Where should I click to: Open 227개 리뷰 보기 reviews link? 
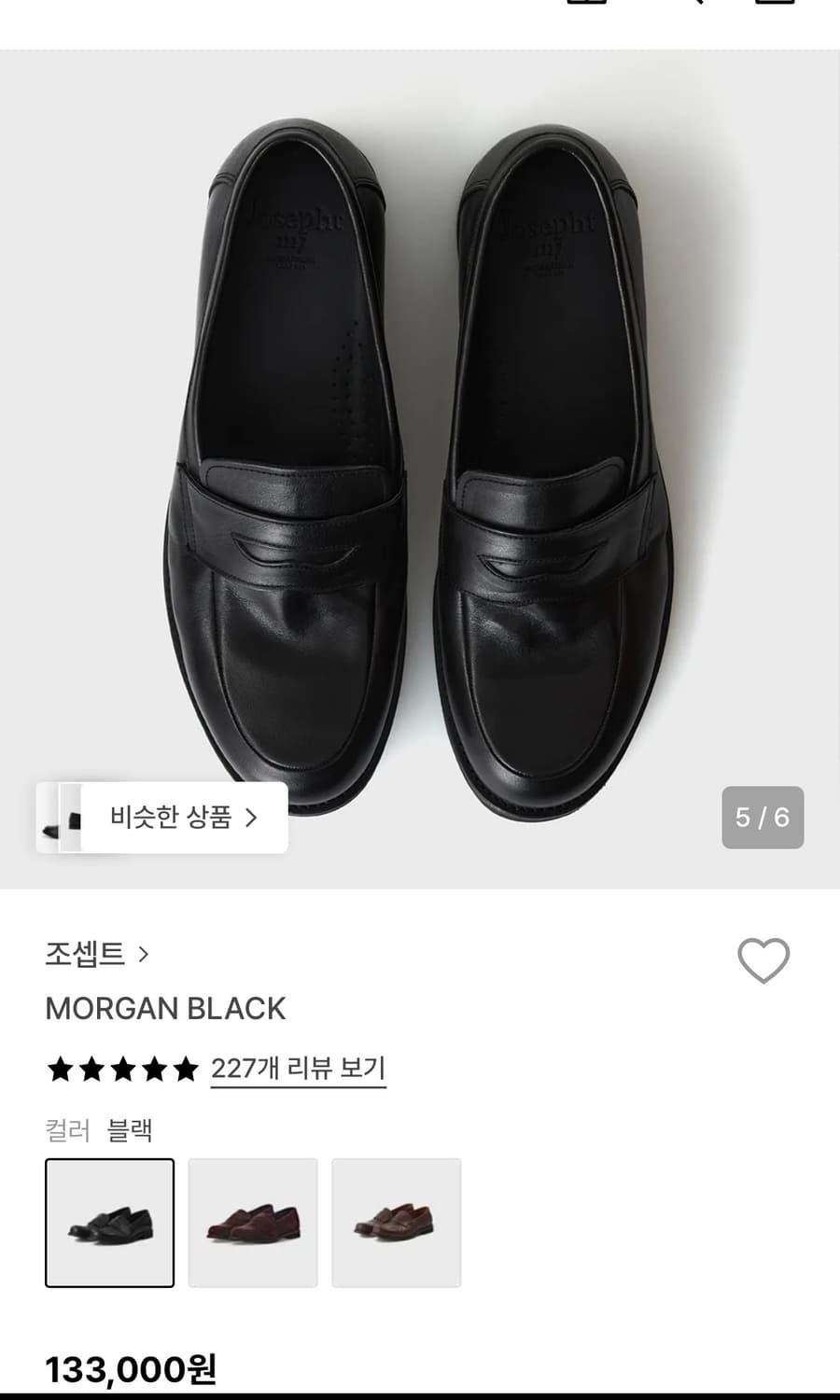point(297,1069)
